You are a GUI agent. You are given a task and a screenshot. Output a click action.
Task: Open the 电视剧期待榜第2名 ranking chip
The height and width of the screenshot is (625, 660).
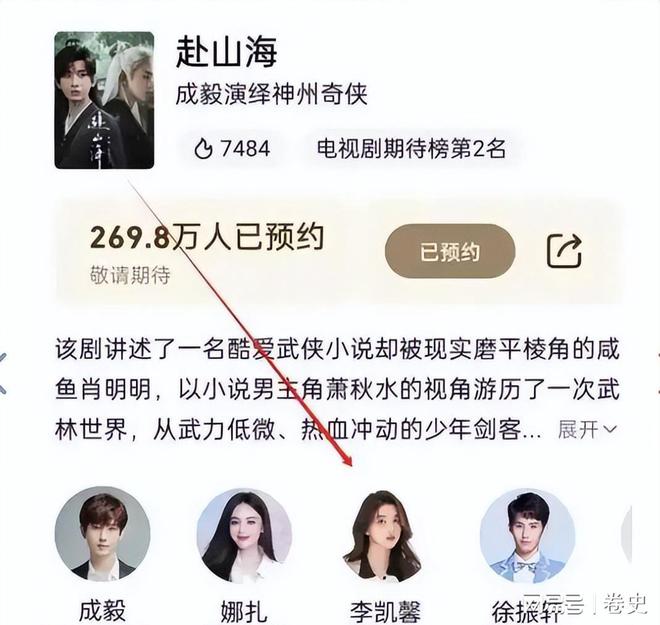(411, 149)
